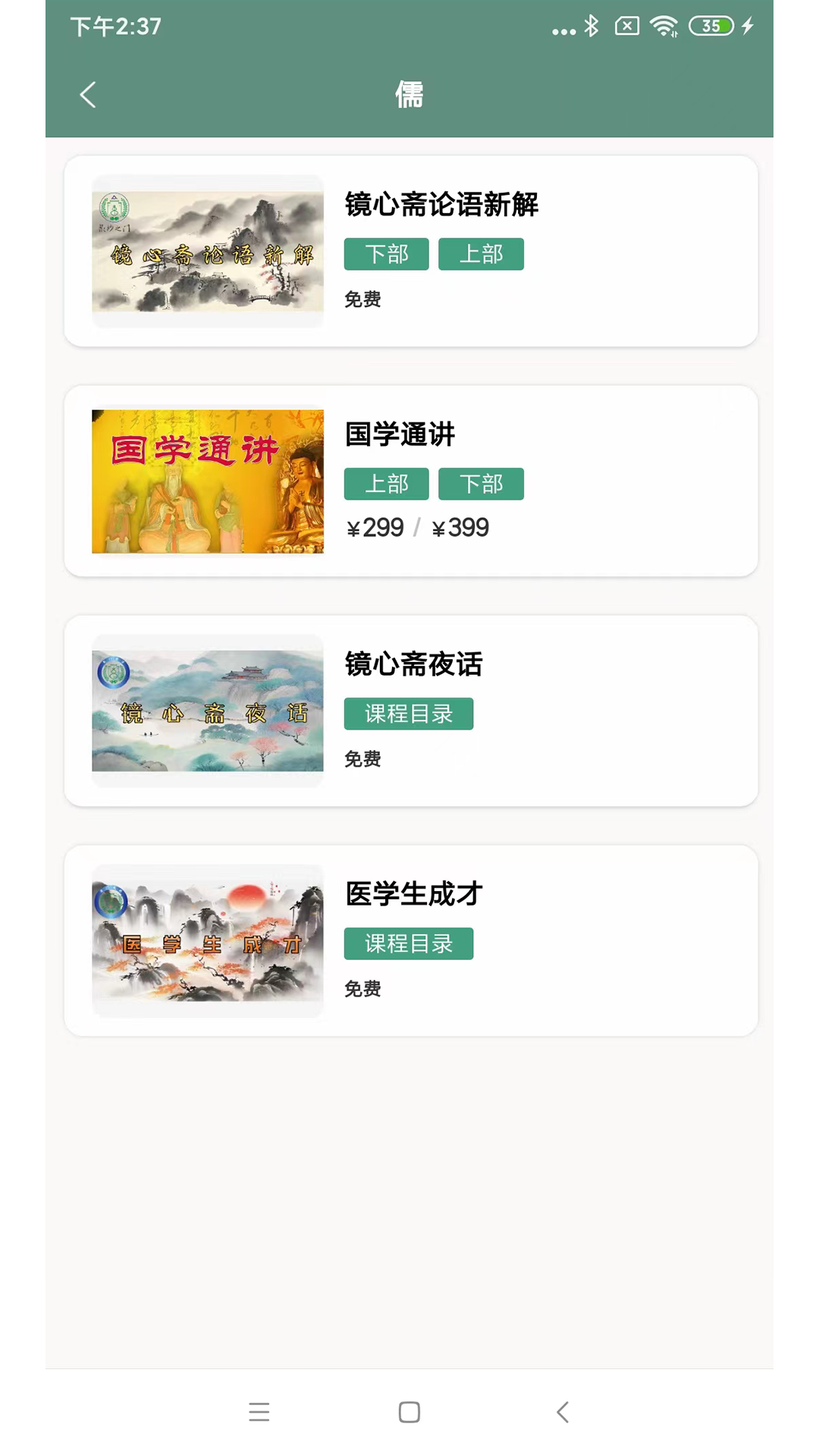The image size is (819, 1456).
Task: Open 下部 for 镜心斋论语新解
Action: click(387, 254)
